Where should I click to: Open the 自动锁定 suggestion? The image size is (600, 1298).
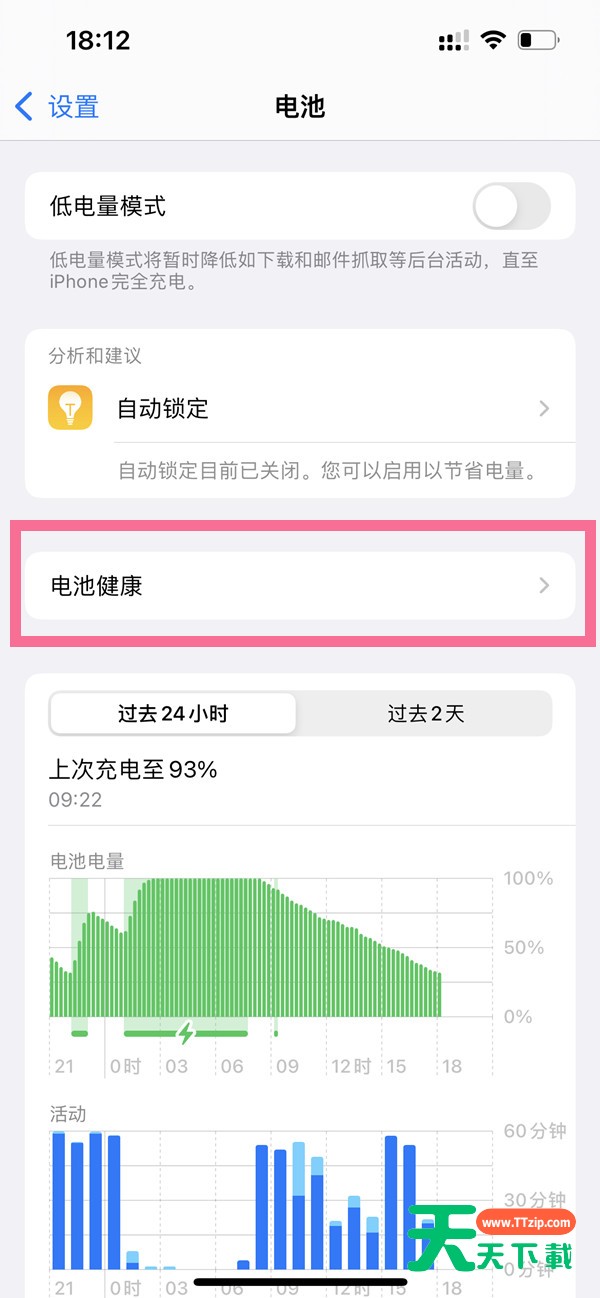point(300,408)
